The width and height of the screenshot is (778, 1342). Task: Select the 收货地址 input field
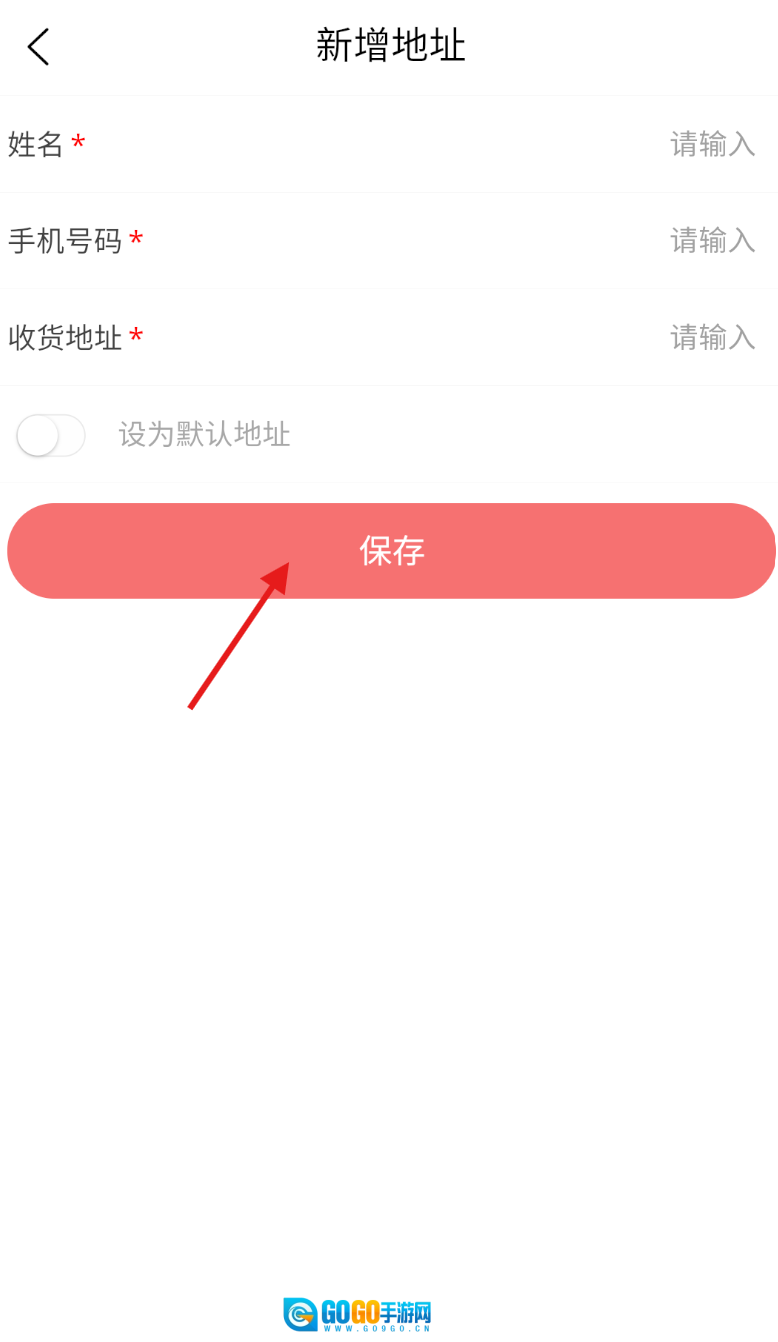click(711, 337)
